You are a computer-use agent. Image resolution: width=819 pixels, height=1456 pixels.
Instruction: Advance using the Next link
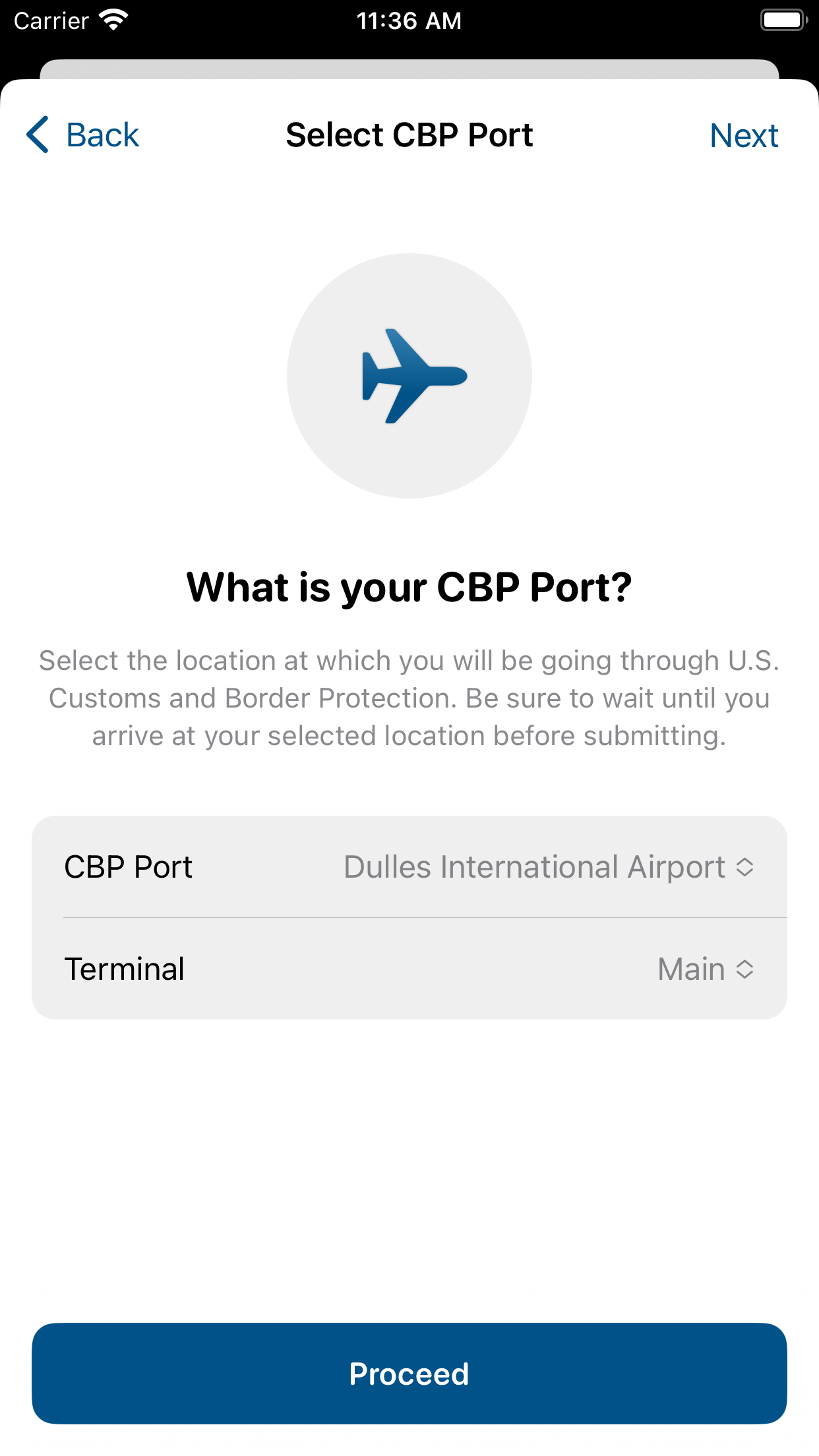coord(744,135)
